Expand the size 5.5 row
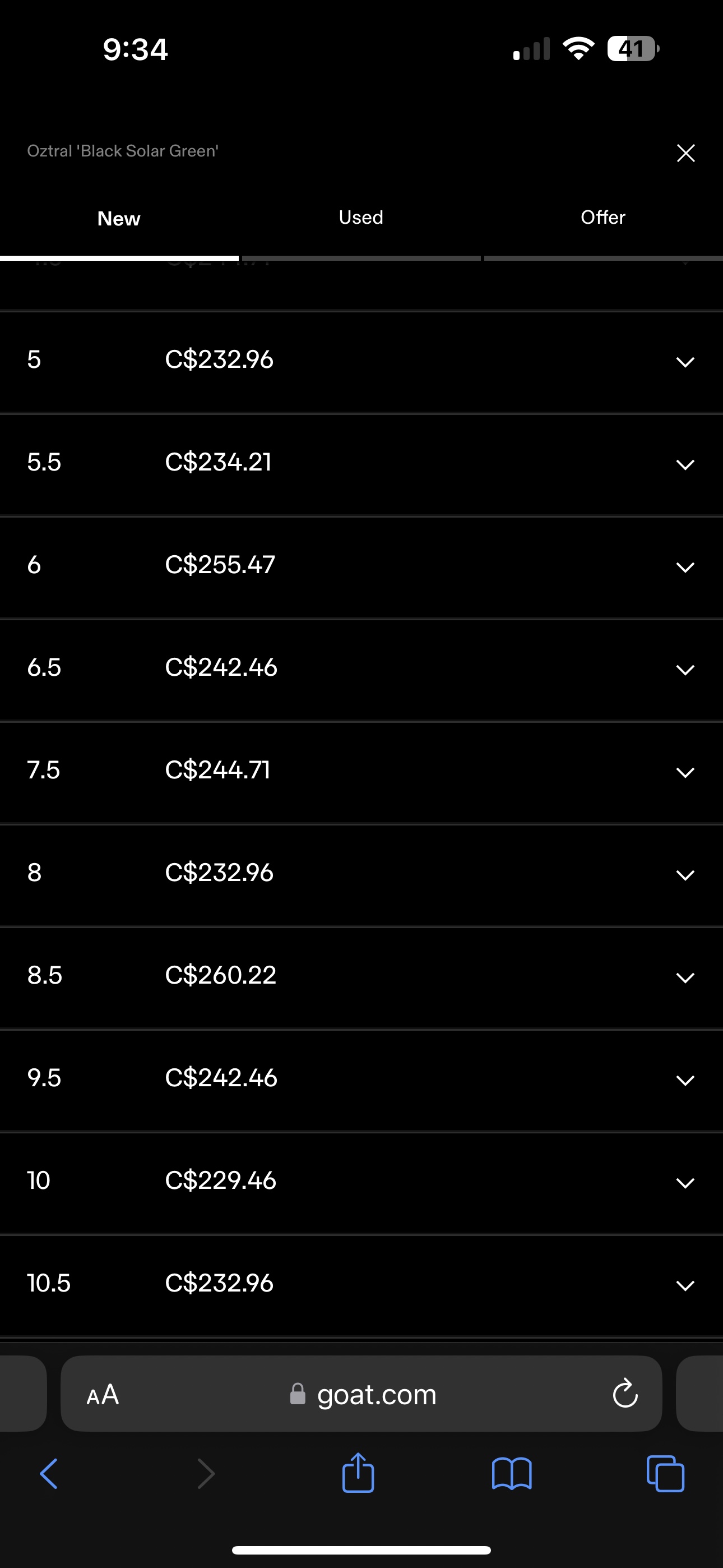 (685, 465)
